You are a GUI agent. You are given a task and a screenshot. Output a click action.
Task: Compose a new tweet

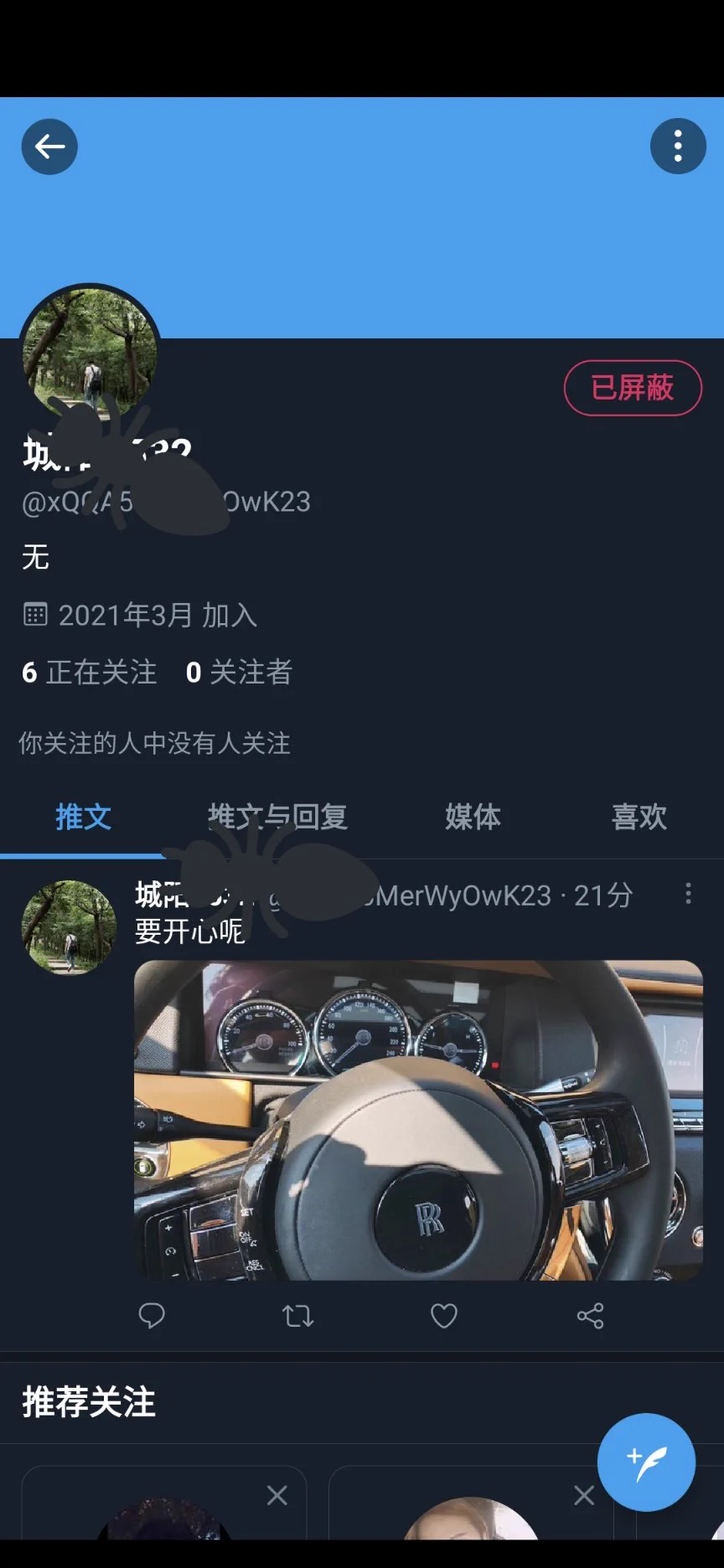(x=646, y=1462)
